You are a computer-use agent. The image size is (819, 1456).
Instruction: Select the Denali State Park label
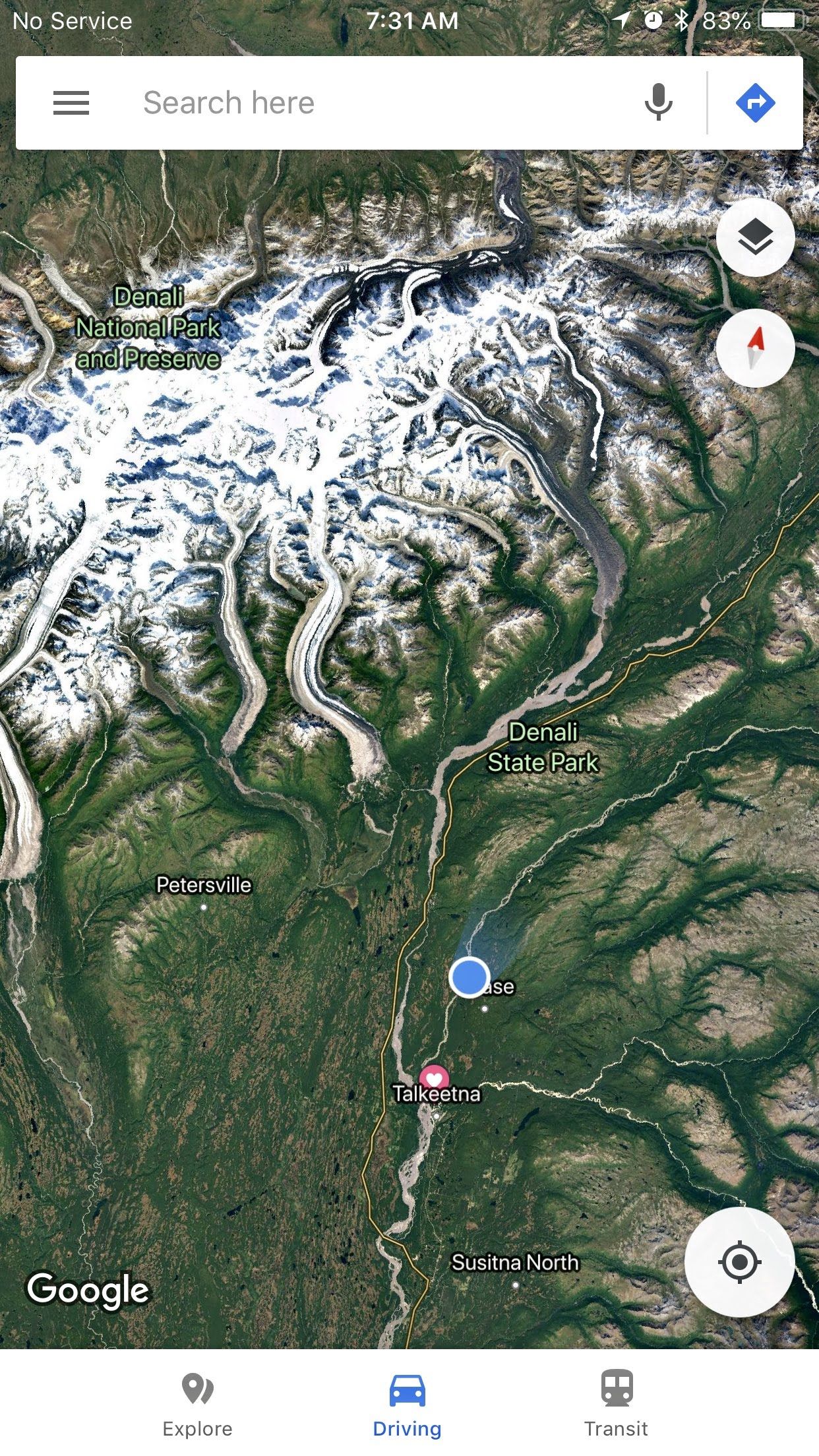[x=543, y=747]
